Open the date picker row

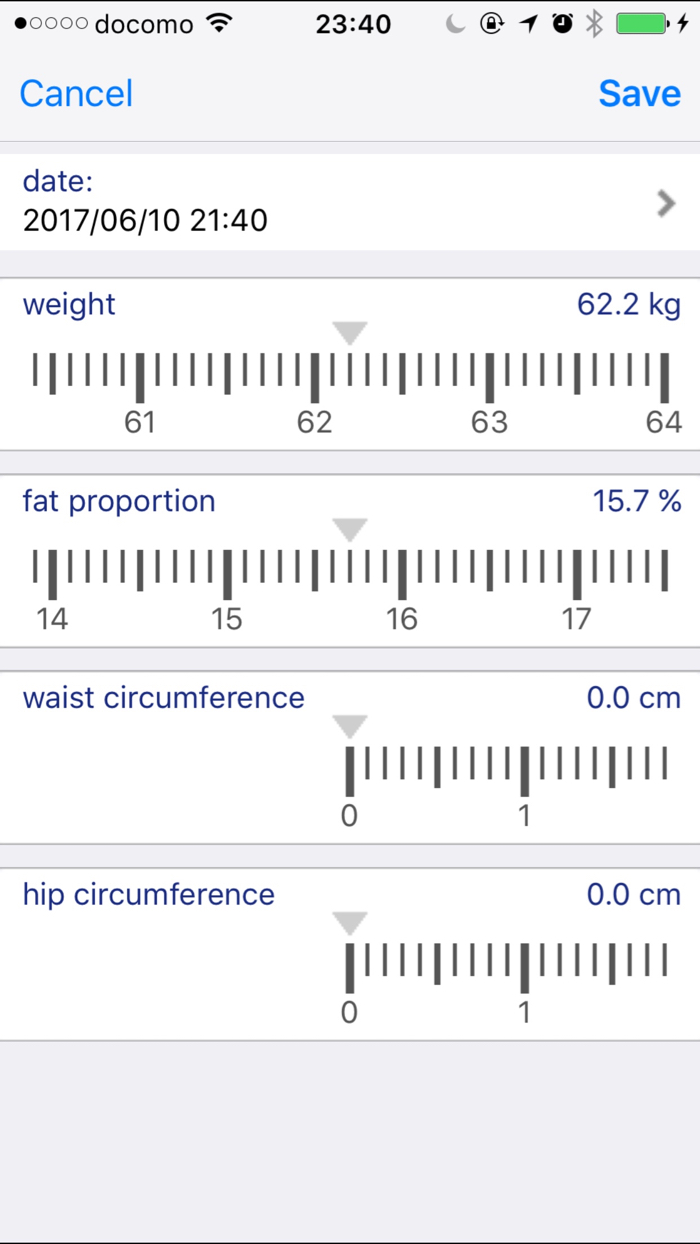[x=350, y=203]
